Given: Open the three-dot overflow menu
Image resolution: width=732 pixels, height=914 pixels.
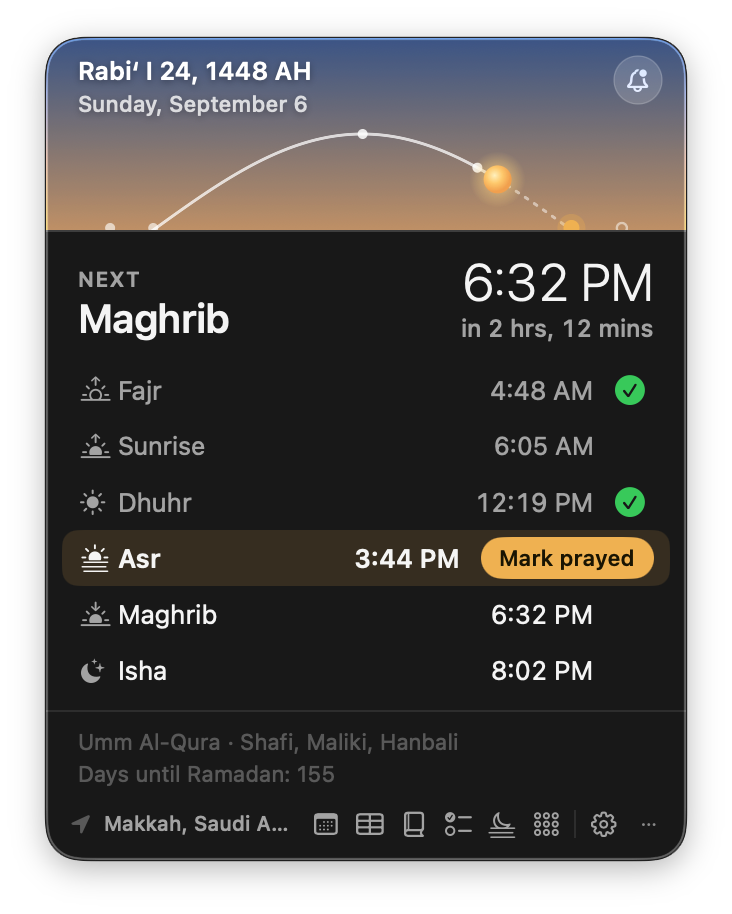Looking at the screenshot, I should click(649, 824).
